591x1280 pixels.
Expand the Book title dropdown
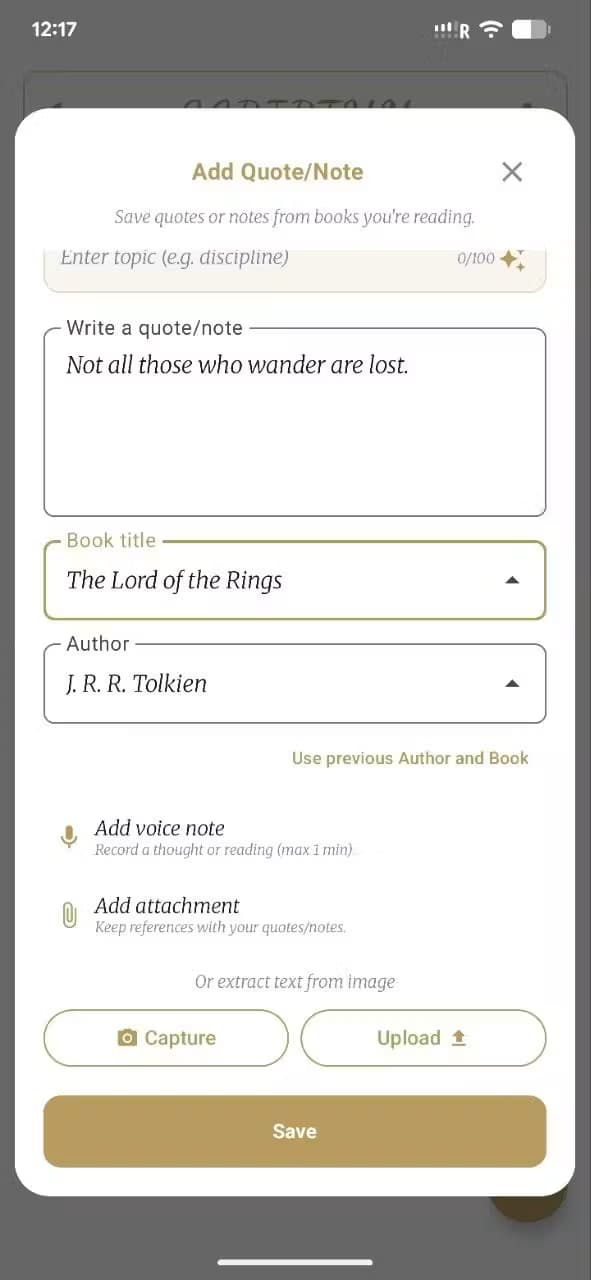pyautogui.click(x=512, y=580)
